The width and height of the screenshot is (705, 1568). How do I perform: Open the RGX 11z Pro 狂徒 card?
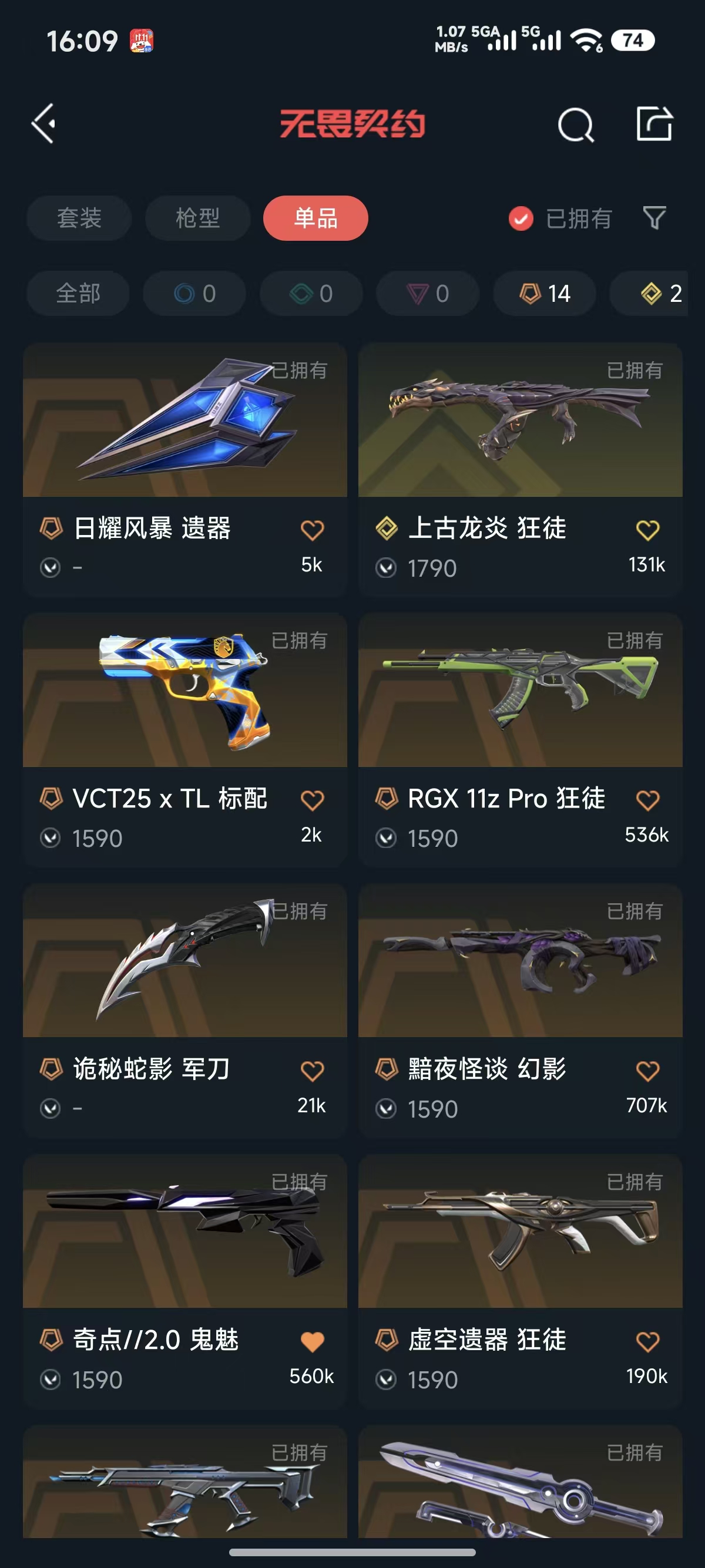pyautogui.click(x=521, y=739)
